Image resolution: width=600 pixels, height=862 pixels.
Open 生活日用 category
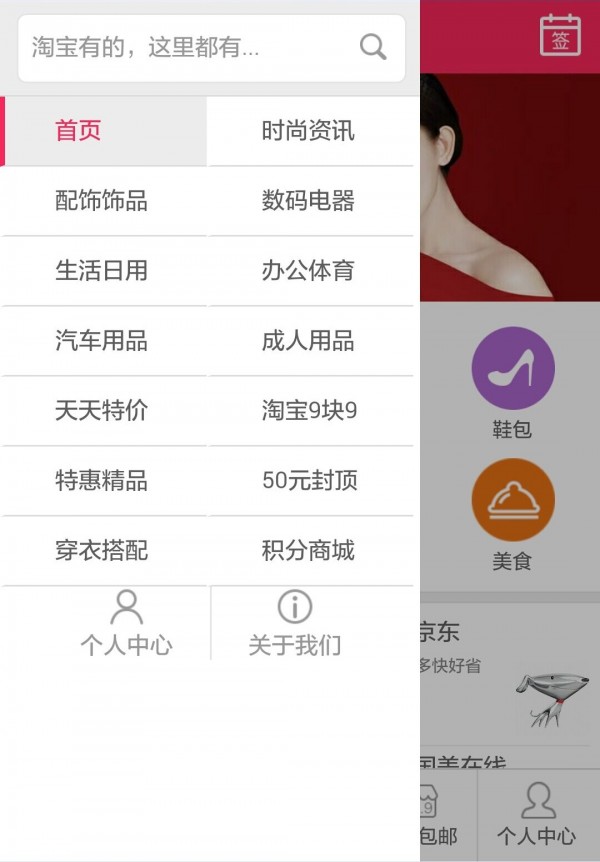click(104, 271)
